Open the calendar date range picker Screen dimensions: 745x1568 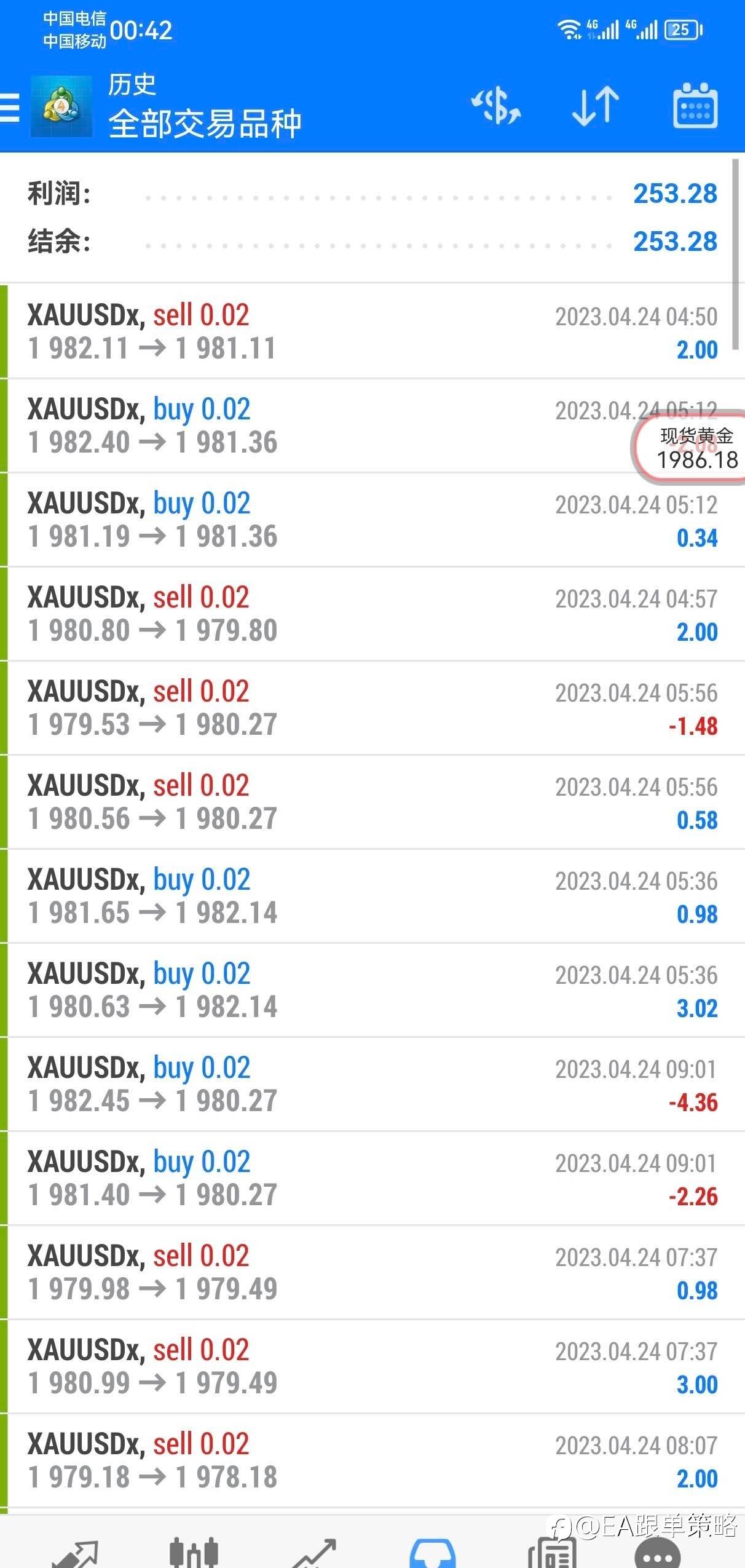pyautogui.click(x=695, y=106)
